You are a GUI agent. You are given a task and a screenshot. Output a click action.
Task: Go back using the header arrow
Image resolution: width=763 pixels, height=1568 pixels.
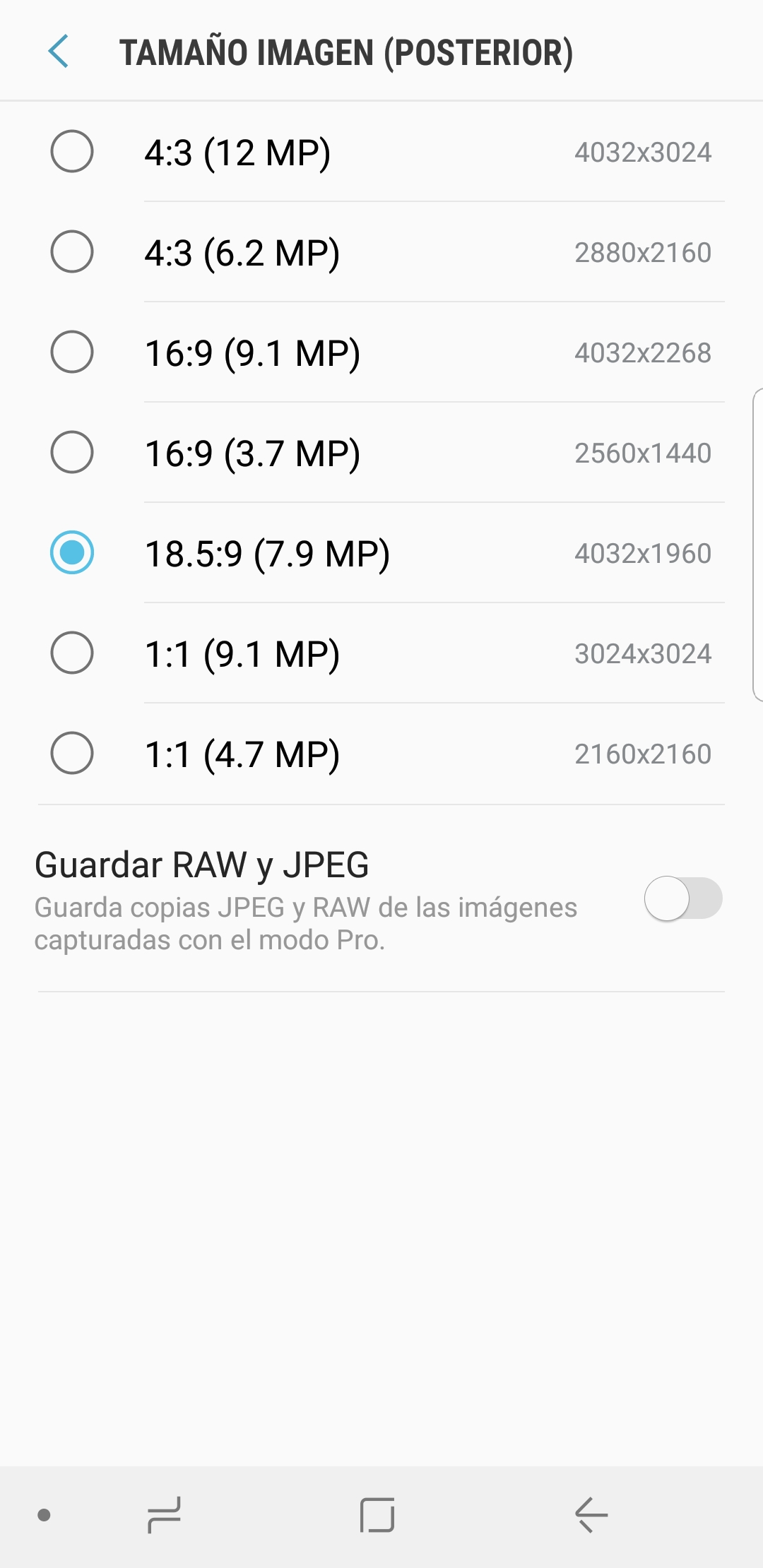59,52
